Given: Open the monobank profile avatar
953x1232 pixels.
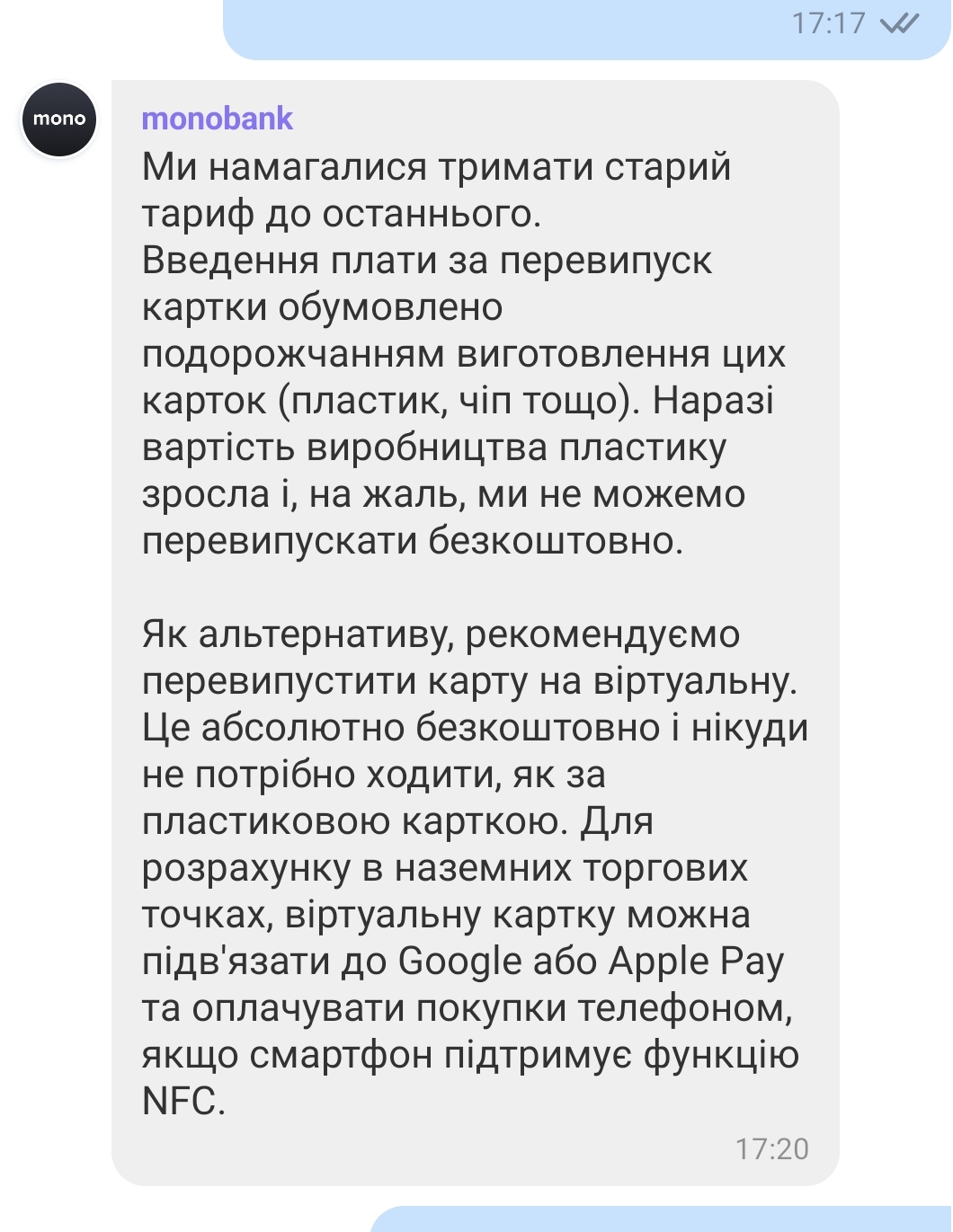Looking at the screenshot, I should 59,120.
